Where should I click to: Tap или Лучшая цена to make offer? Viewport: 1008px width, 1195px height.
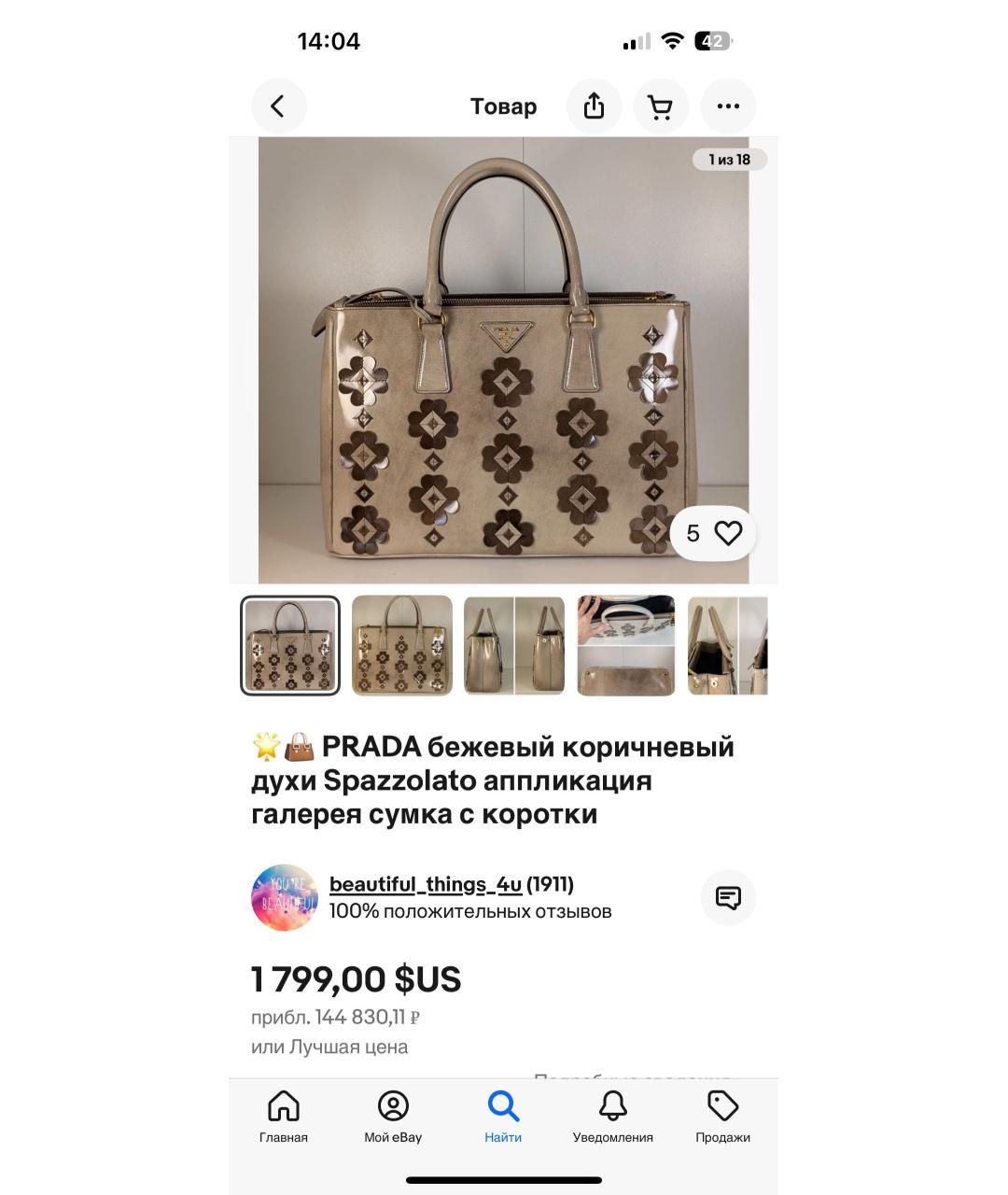click(x=329, y=1047)
